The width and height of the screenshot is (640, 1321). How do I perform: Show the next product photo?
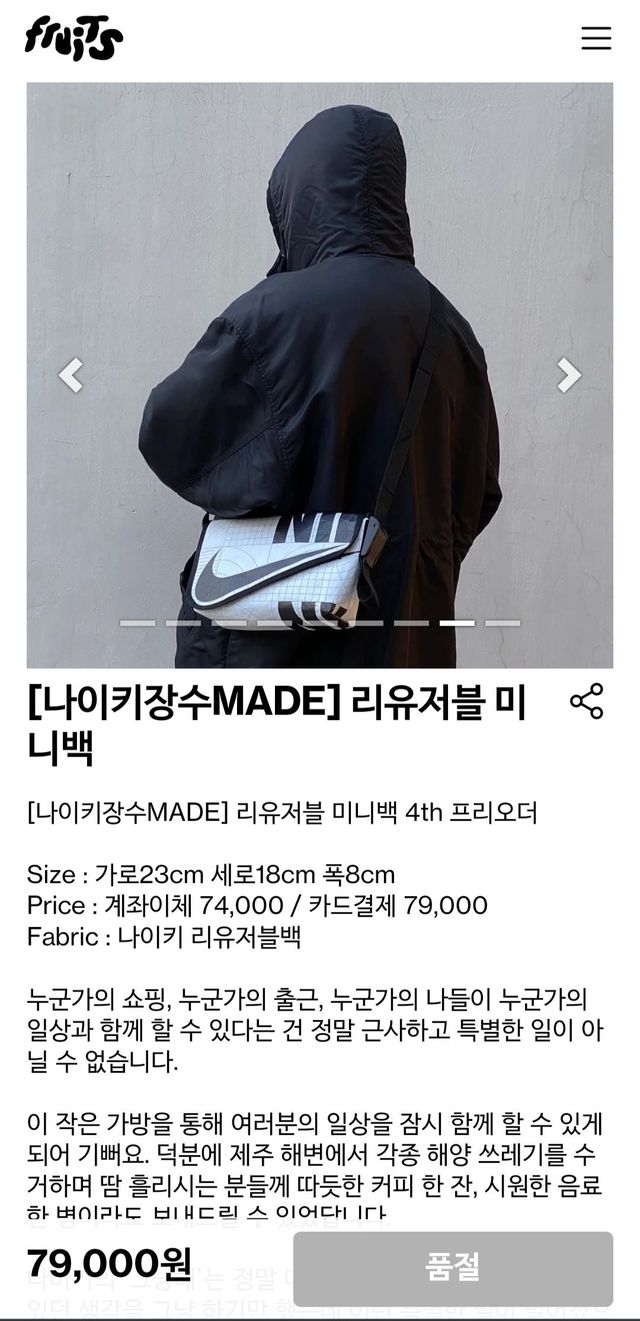point(569,375)
